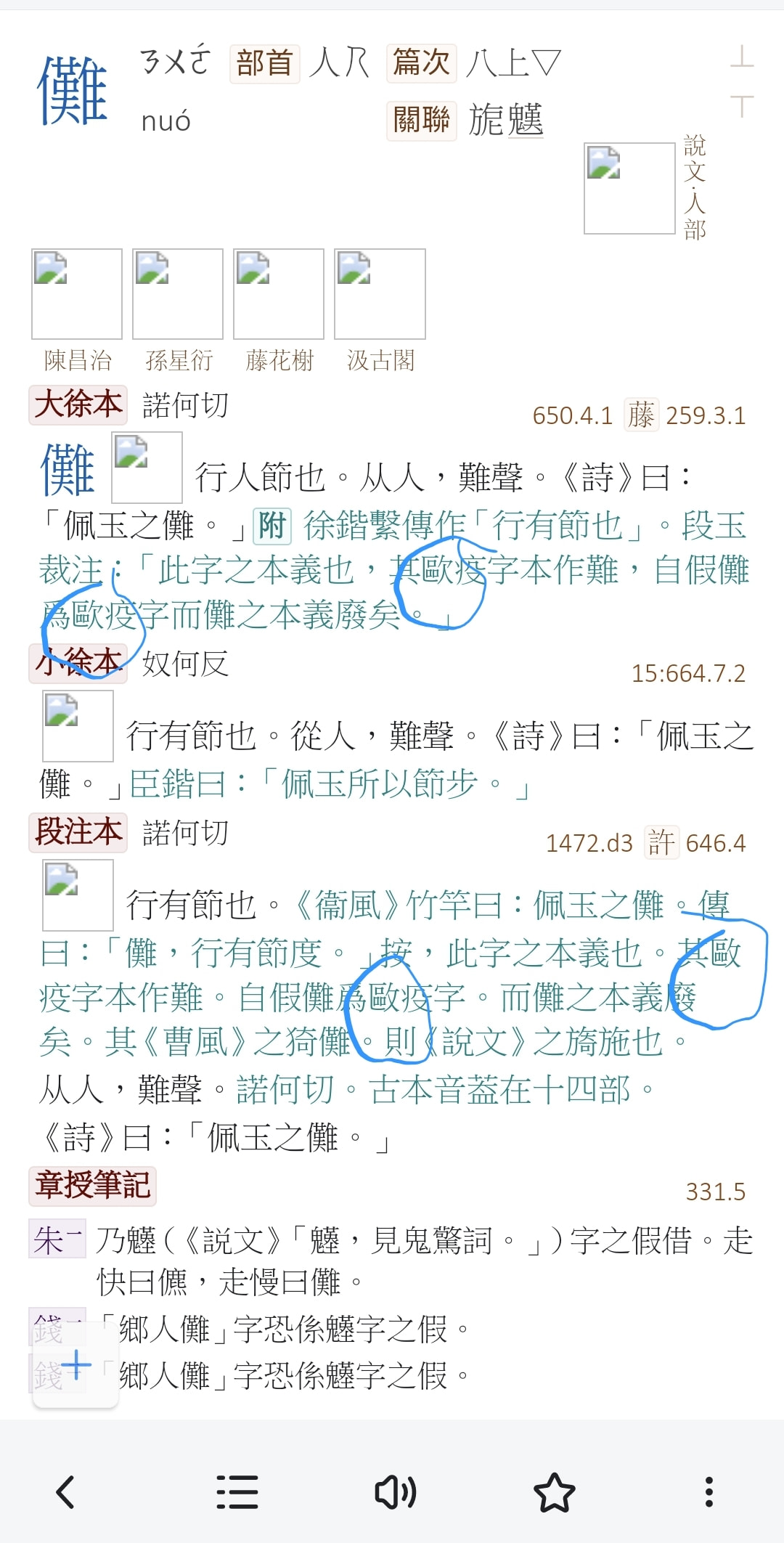
Task: Open the related character 魌
Action: (524, 120)
